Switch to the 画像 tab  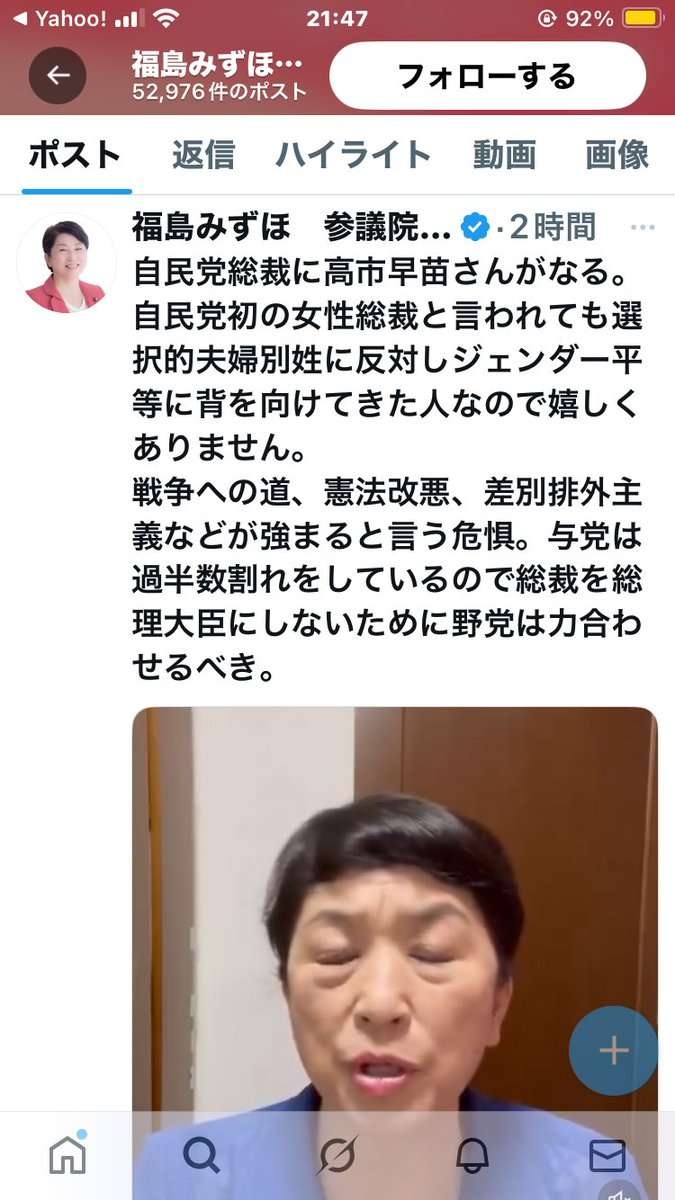coord(617,155)
